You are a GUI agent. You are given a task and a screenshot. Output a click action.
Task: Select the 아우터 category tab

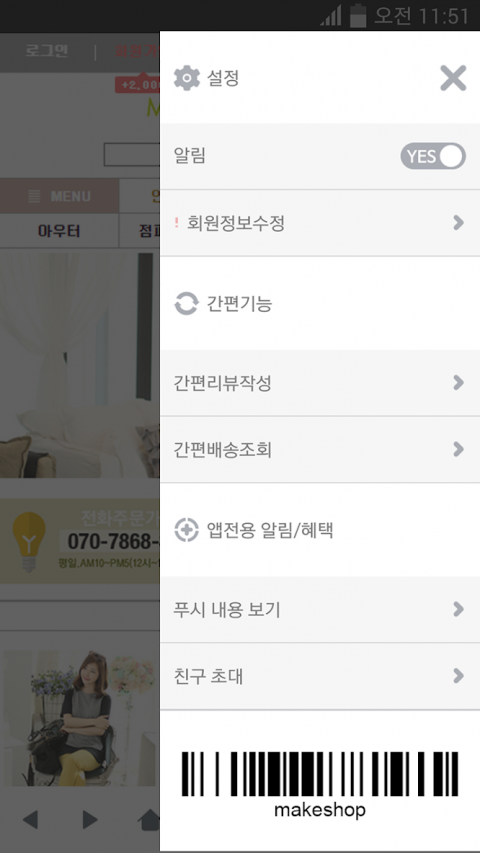pyautogui.click(x=59, y=231)
